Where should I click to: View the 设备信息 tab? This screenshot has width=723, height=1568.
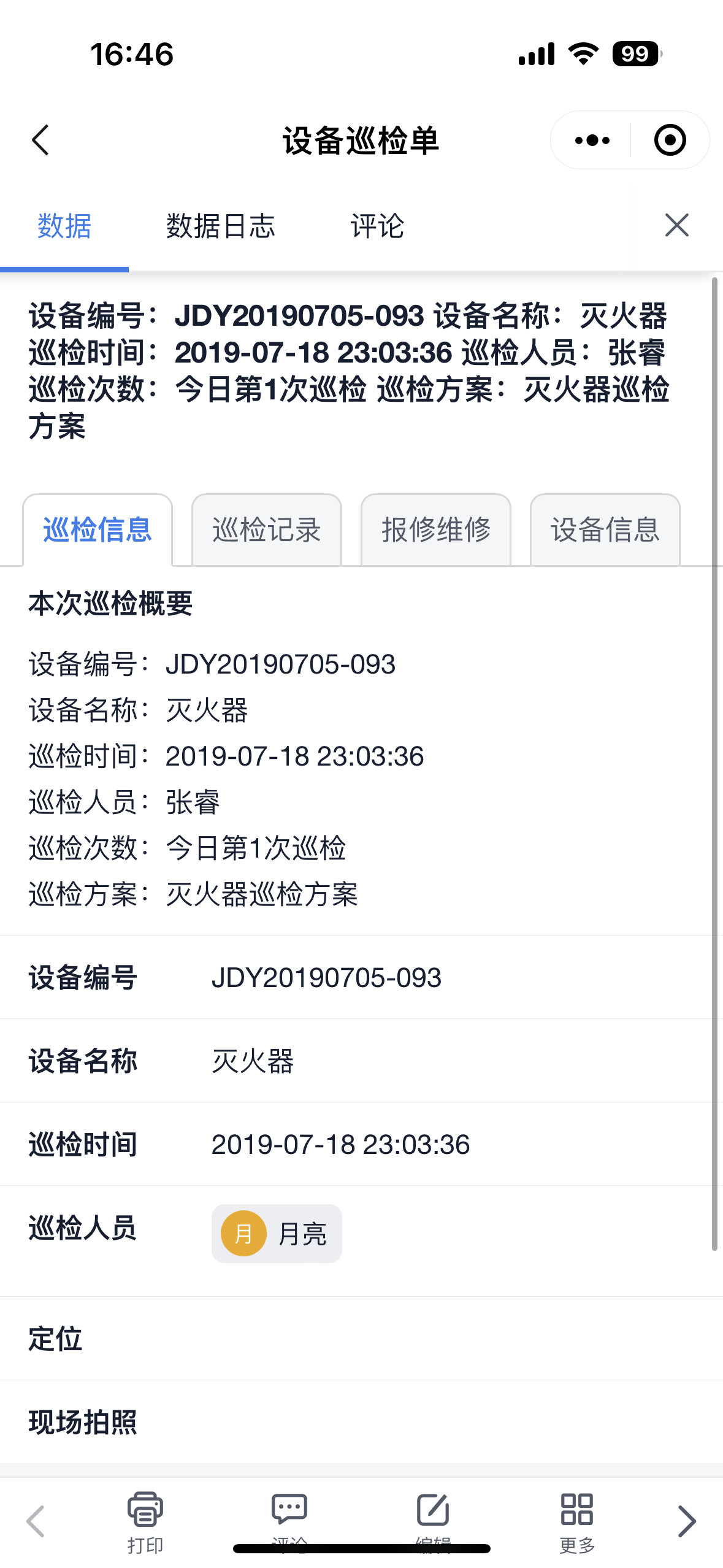[x=605, y=530]
